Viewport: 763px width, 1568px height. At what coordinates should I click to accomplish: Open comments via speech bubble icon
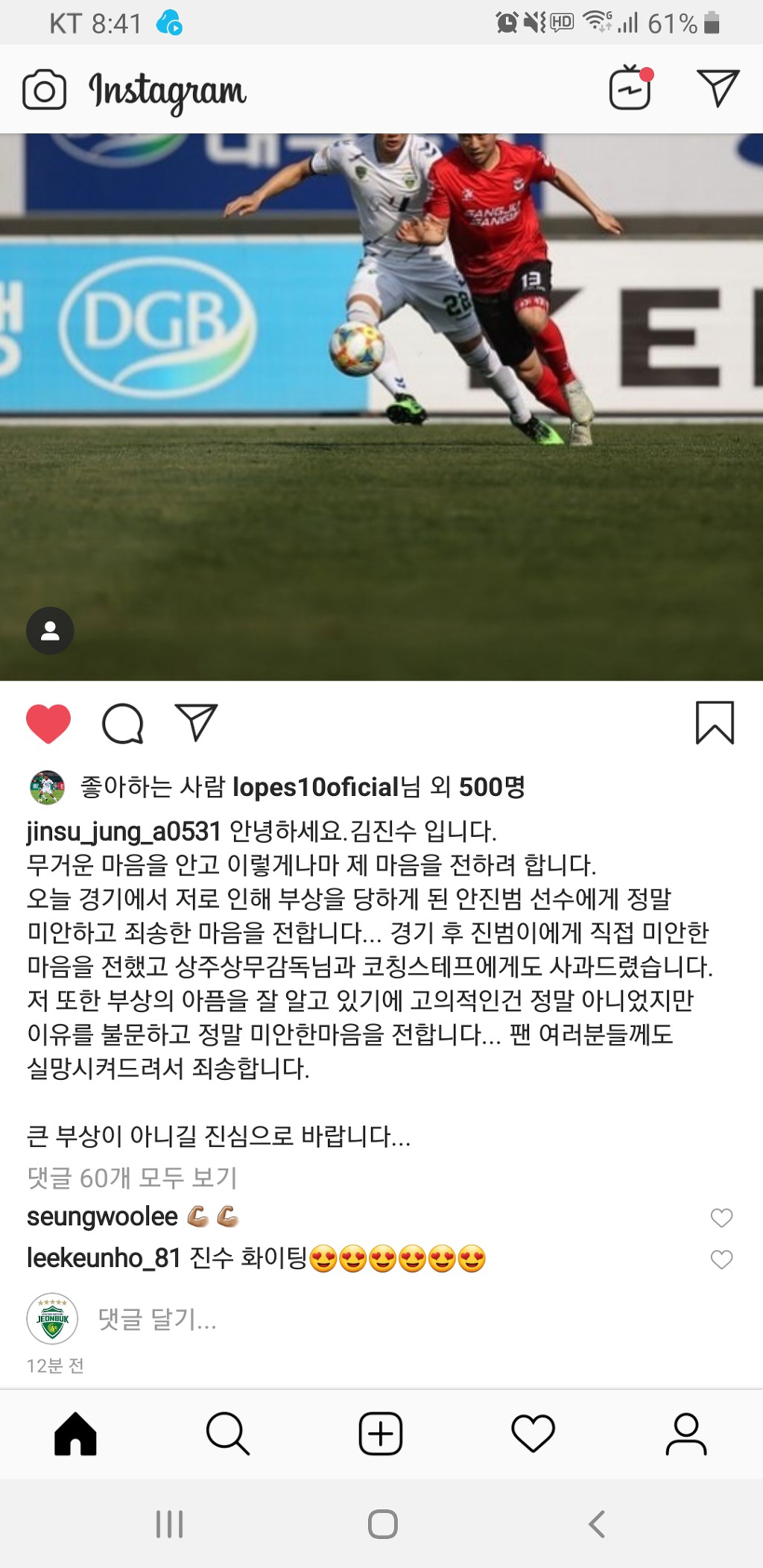pos(122,724)
